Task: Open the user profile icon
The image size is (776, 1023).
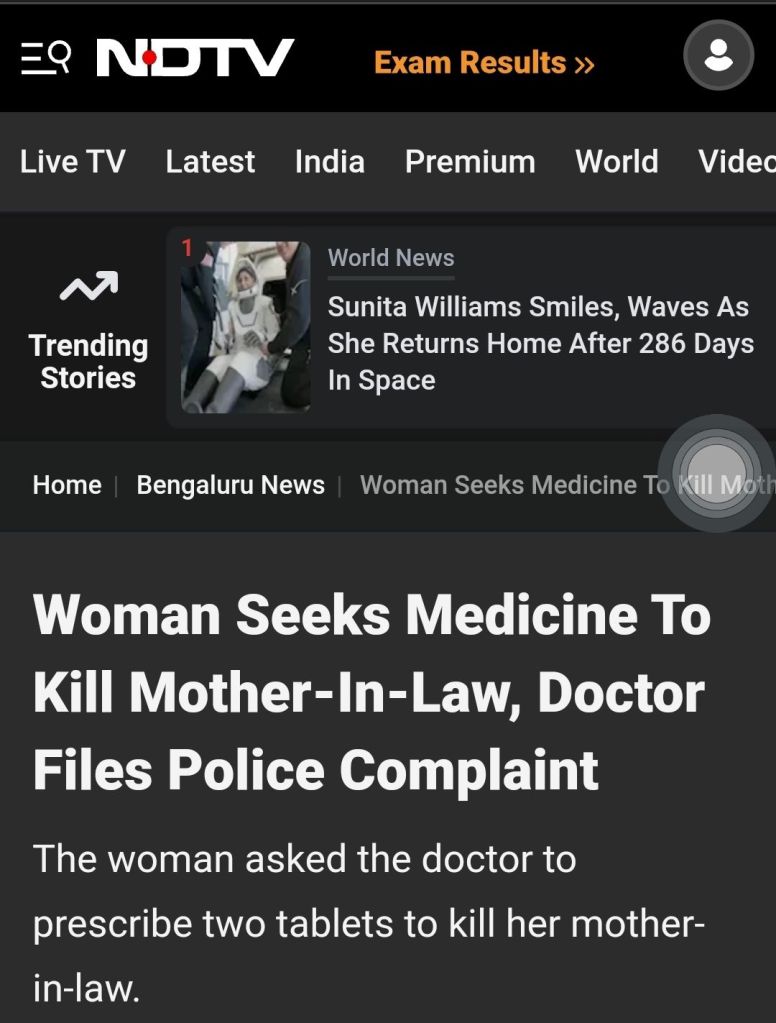Action: click(718, 56)
